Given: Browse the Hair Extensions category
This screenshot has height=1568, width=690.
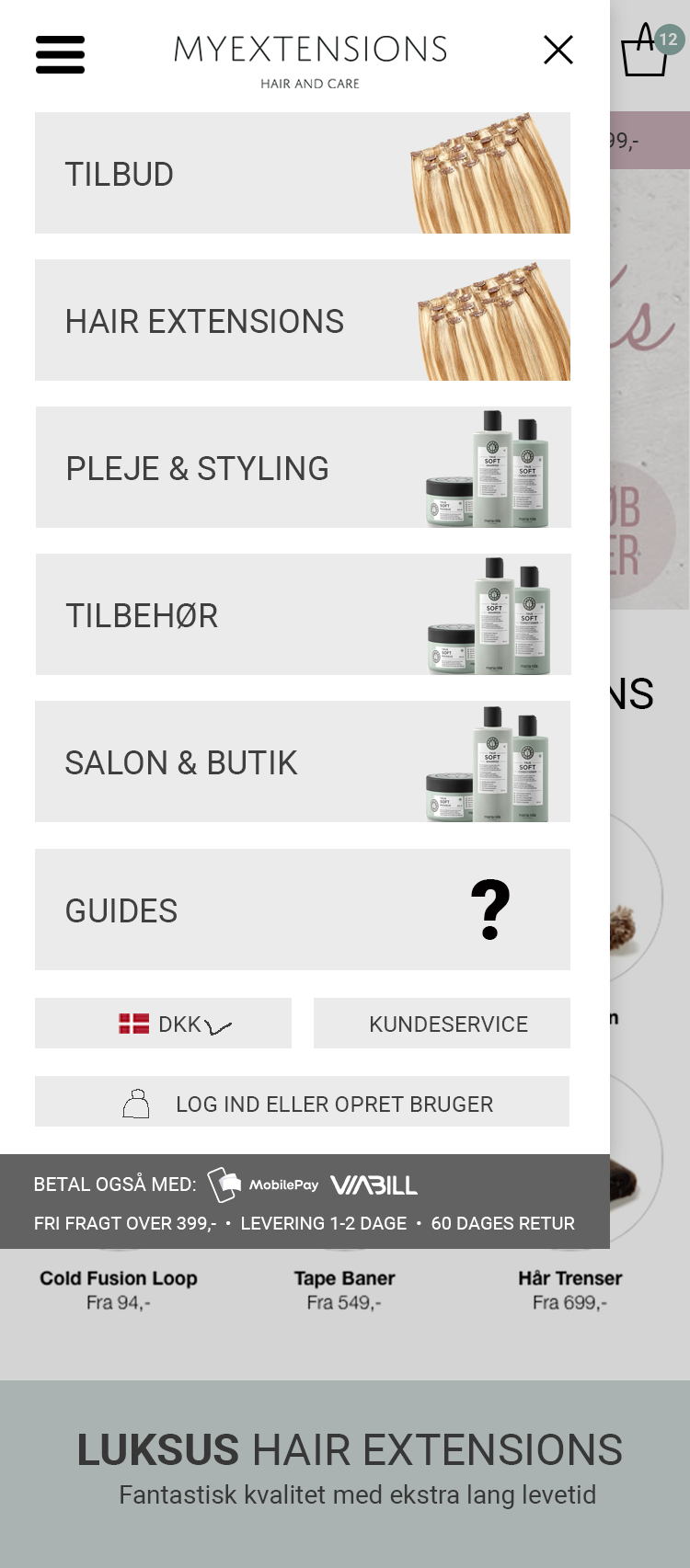Looking at the screenshot, I should click(x=303, y=320).
